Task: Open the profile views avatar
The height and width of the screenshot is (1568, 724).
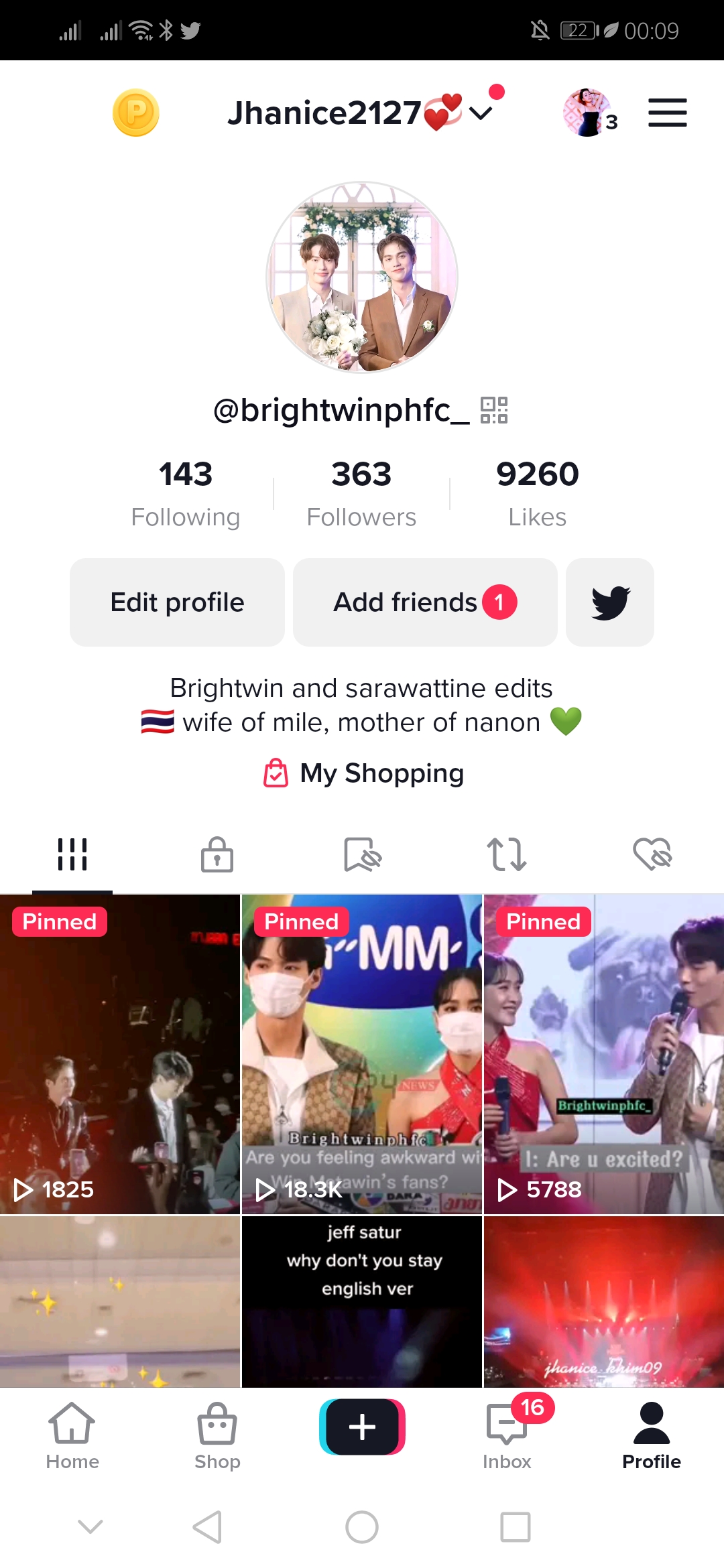Action: (x=588, y=113)
